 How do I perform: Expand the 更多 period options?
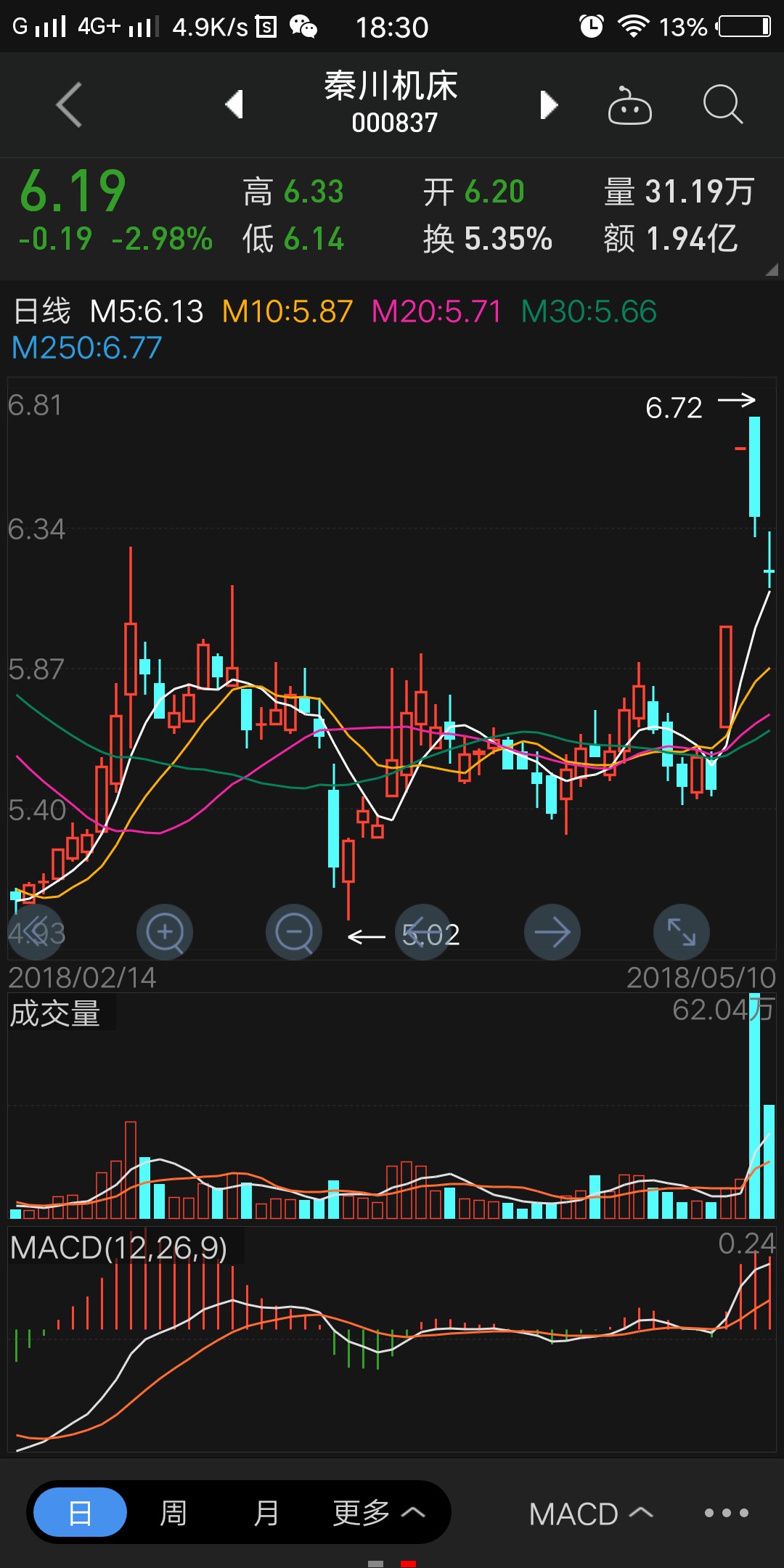coord(377,1514)
